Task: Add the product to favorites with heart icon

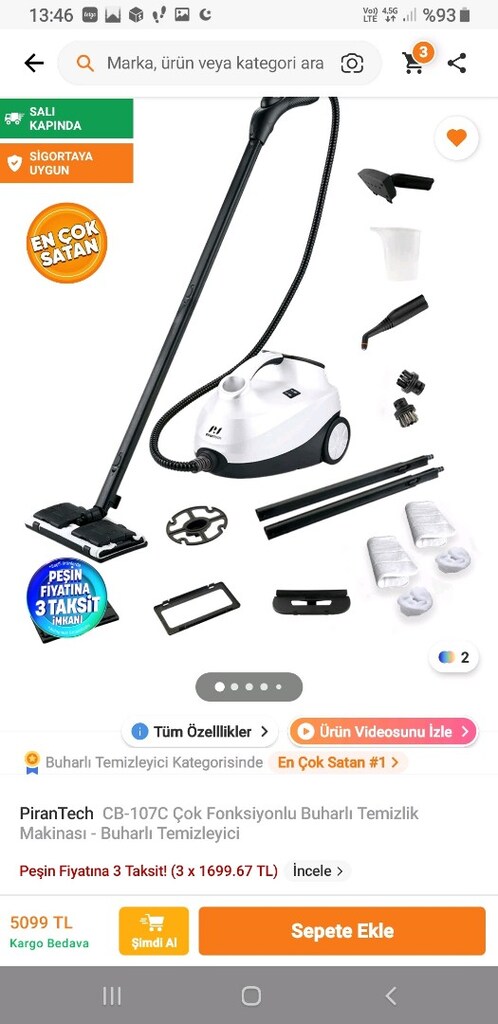Action: click(456, 138)
